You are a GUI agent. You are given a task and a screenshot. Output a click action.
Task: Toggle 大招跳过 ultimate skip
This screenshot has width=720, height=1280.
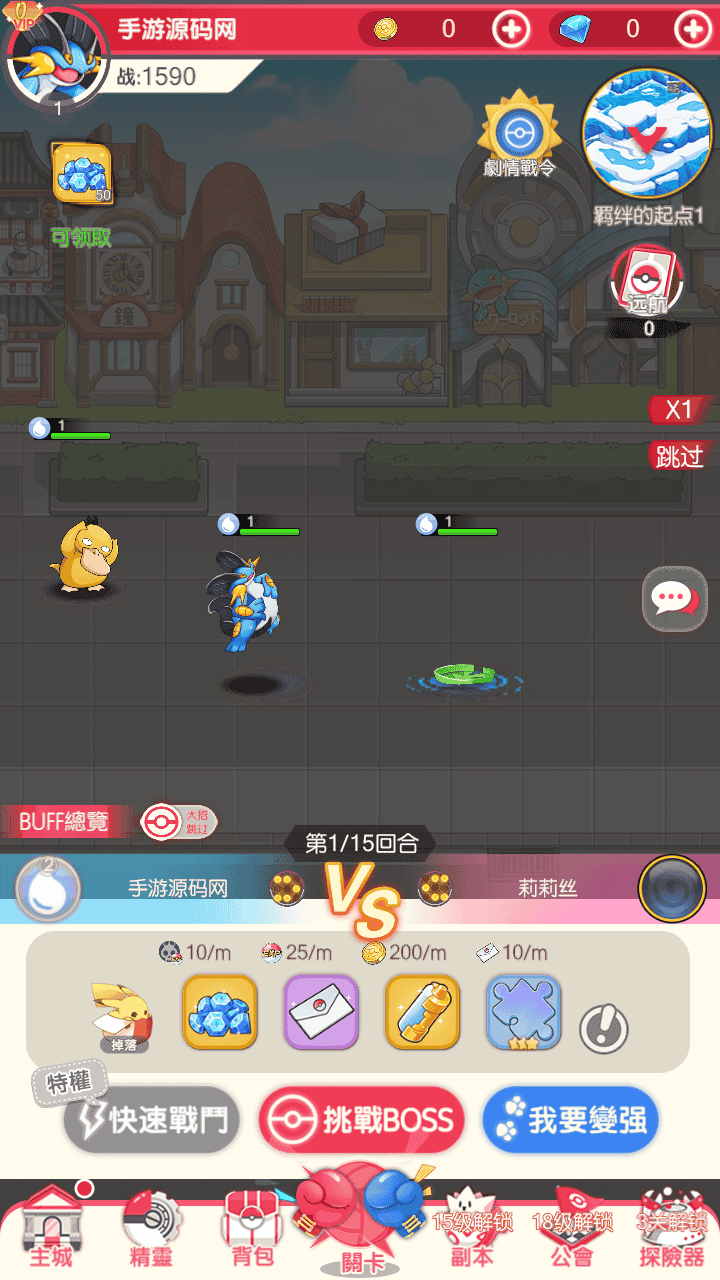pos(179,822)
